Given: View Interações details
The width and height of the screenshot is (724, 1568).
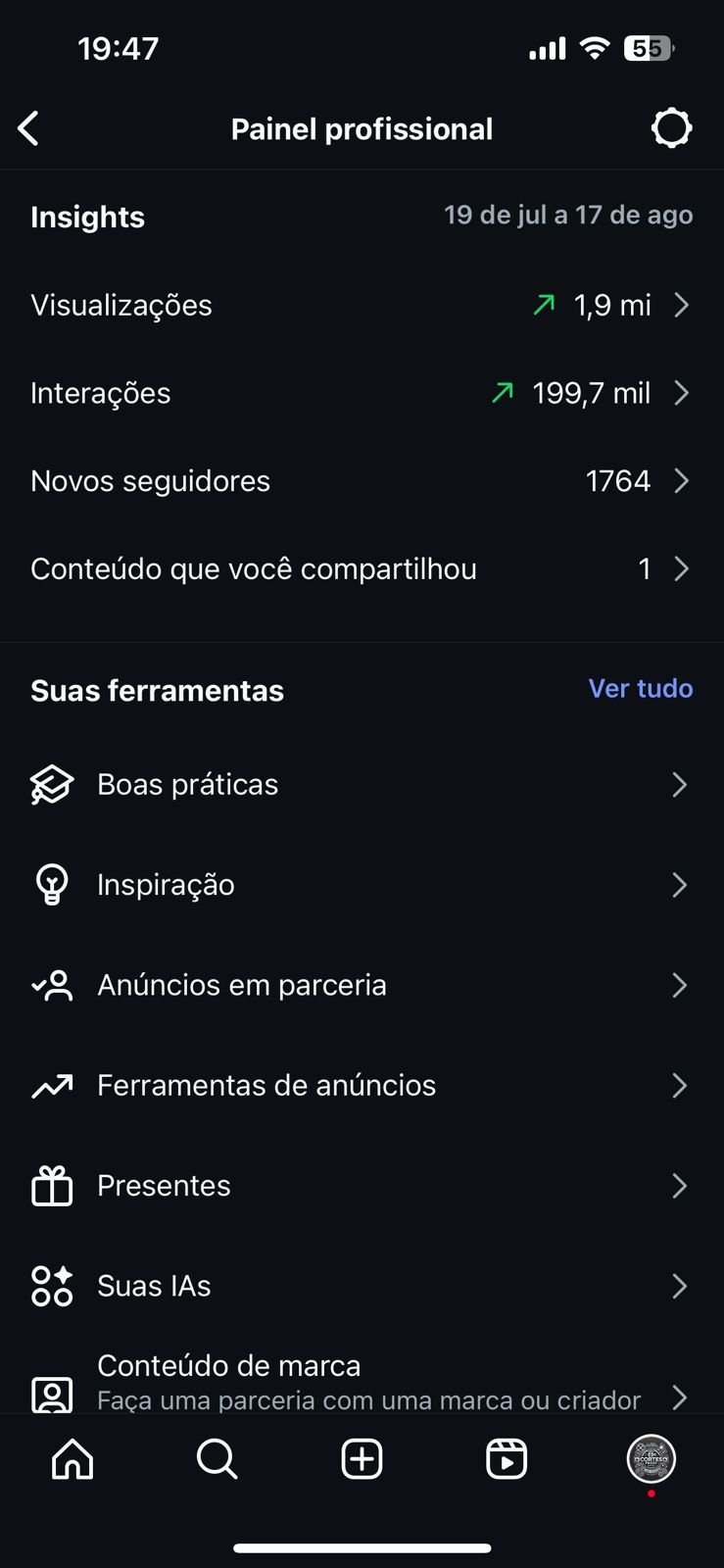Looking at the screenshot, I should point(362,394).
